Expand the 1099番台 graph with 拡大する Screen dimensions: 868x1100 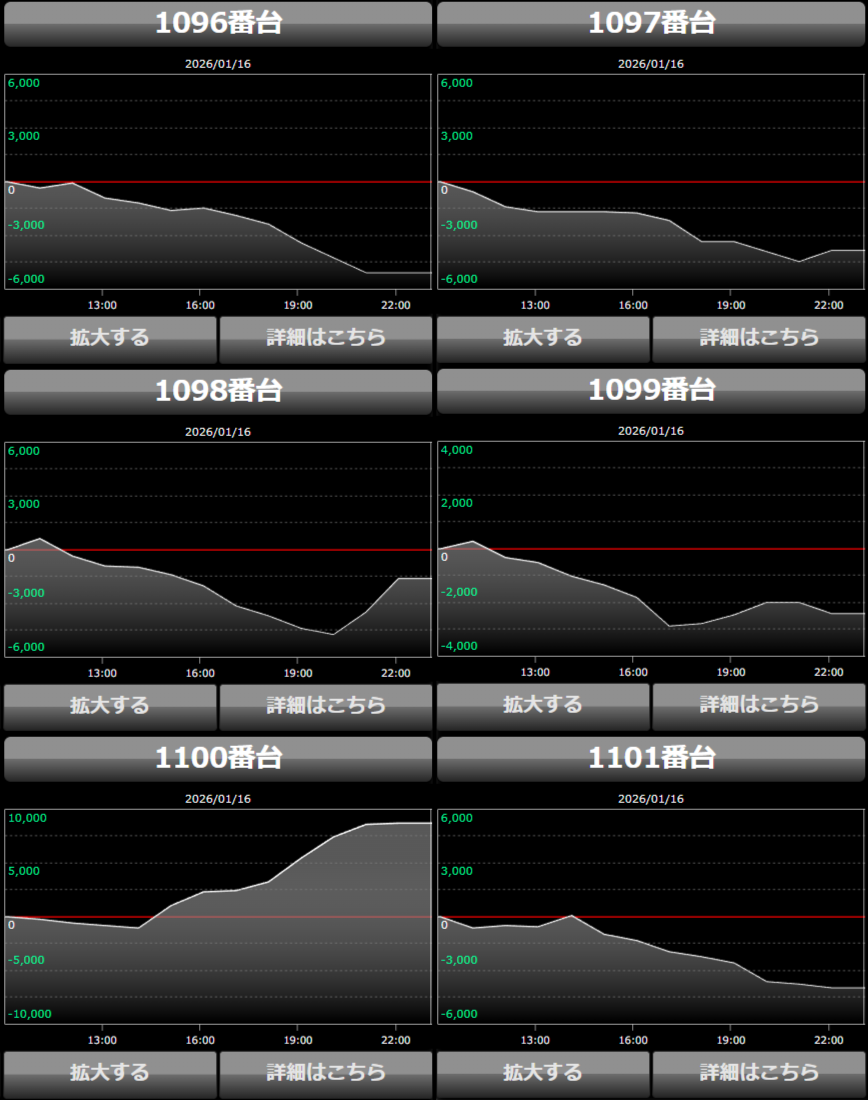(543, 706)
